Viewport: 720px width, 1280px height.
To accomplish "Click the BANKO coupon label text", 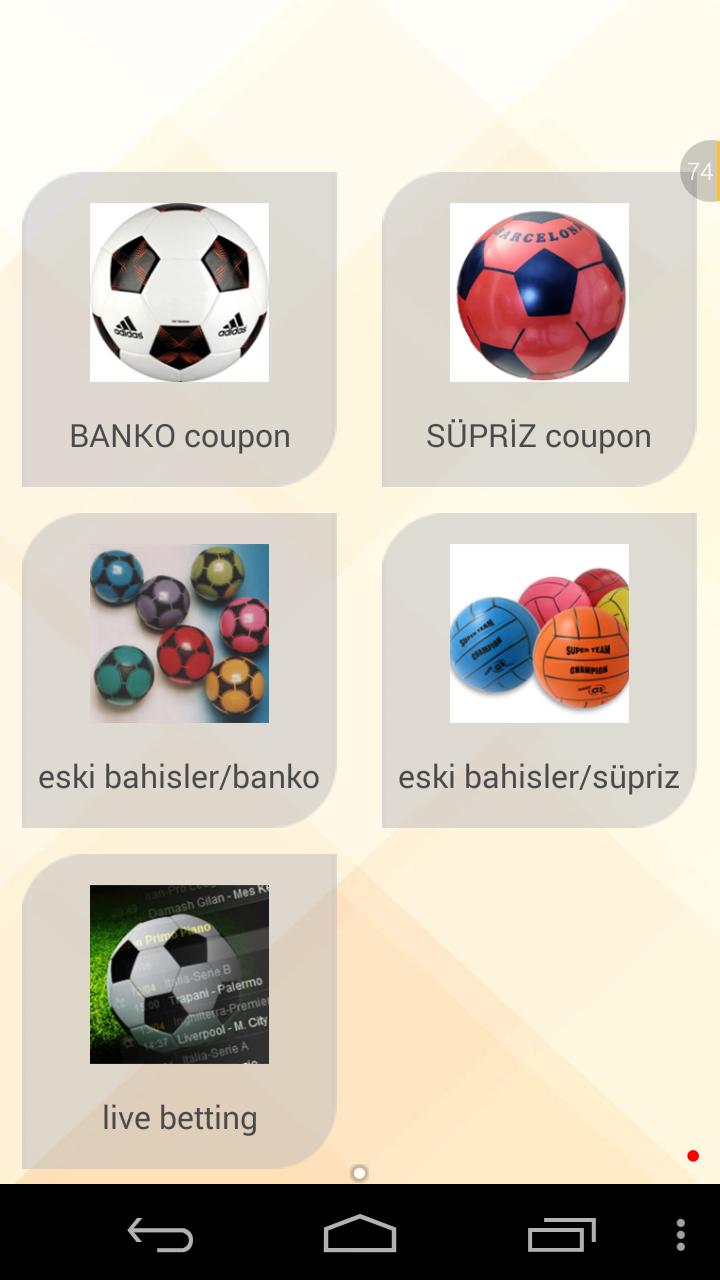I will coord(179,435).
